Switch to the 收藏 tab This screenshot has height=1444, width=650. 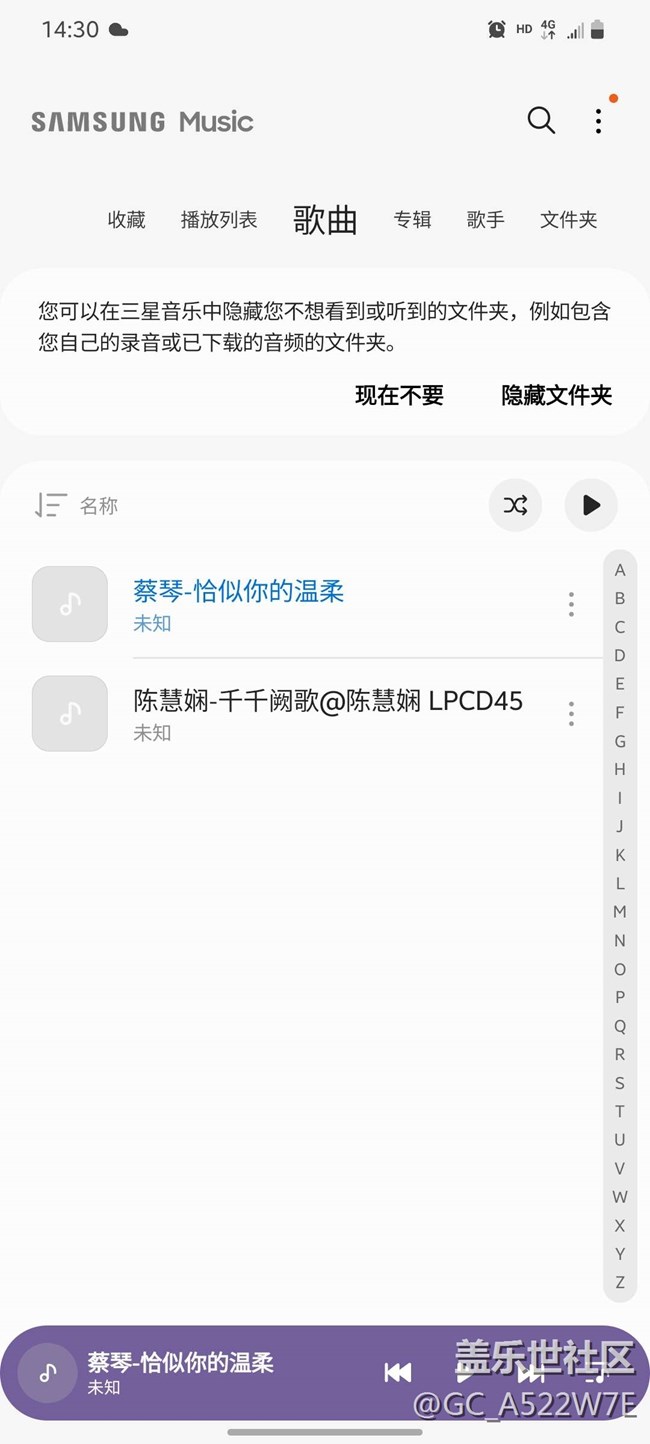127,220
